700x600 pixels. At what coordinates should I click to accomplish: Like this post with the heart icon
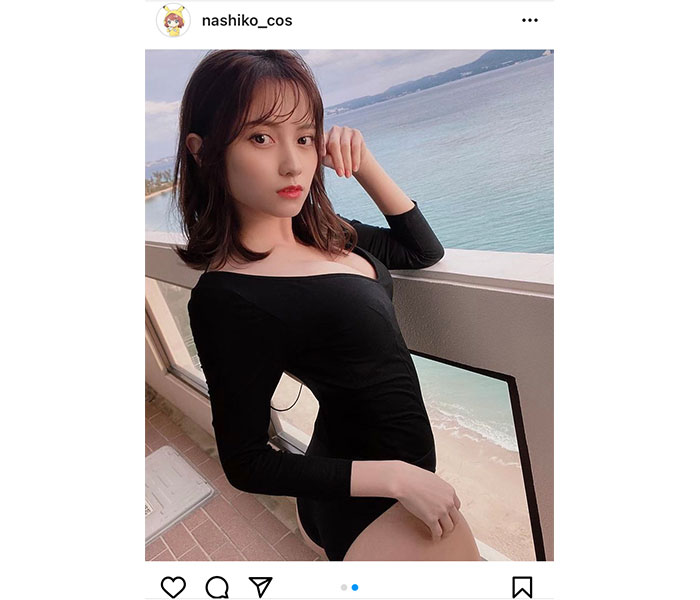[173, 587]
